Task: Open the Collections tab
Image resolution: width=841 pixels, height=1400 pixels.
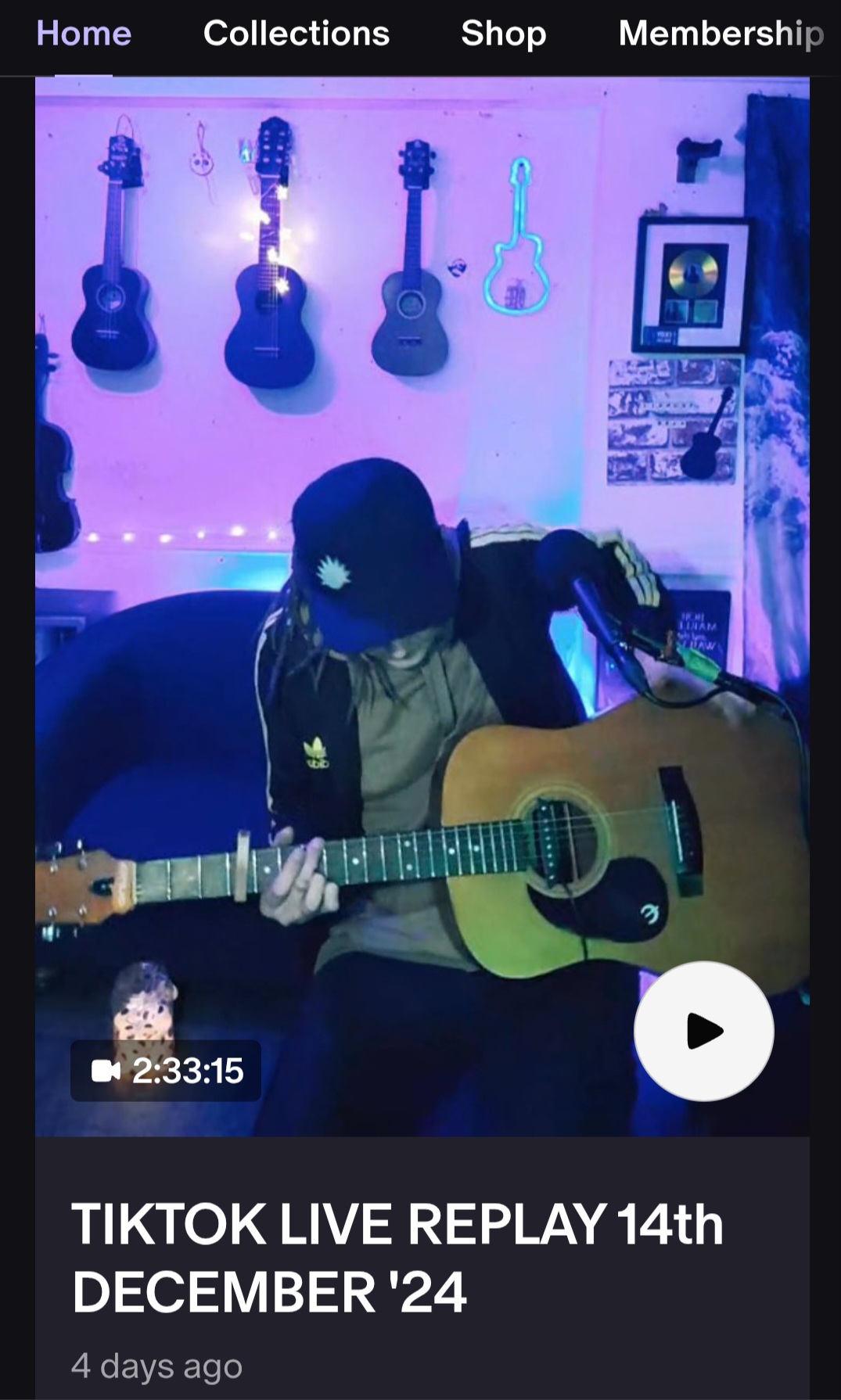Action: coord(297,34)
